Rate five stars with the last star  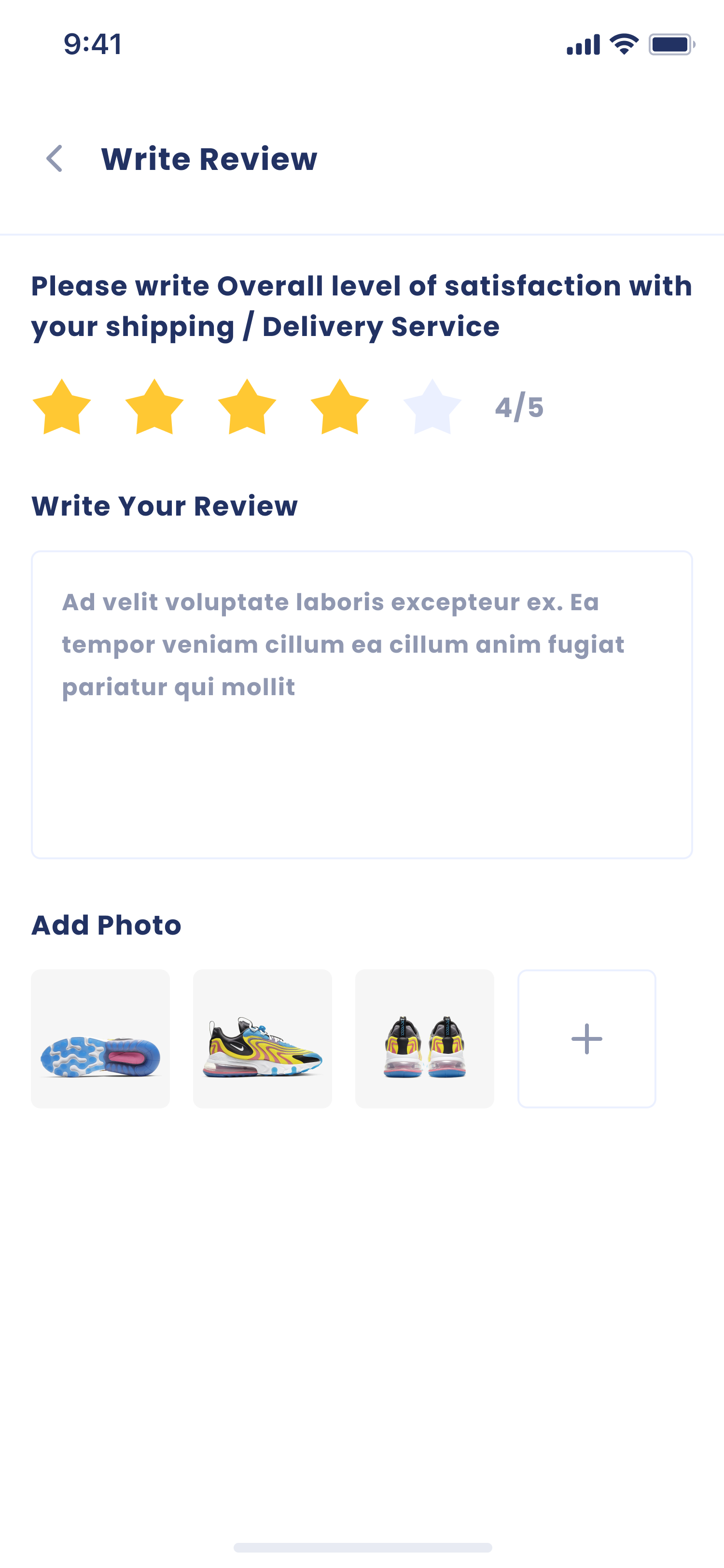(432, 407)
